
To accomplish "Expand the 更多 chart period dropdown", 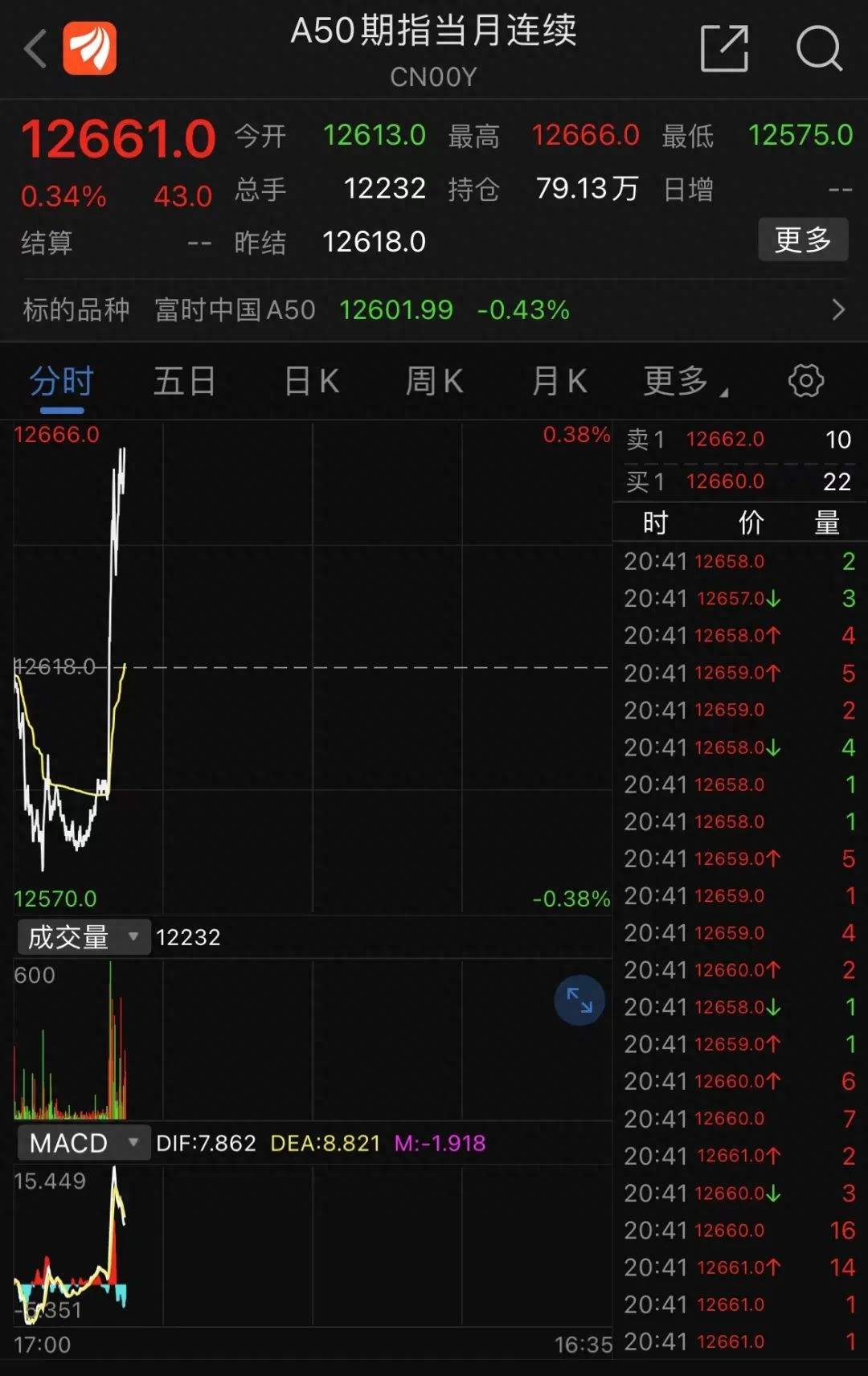I will [685, 381].
